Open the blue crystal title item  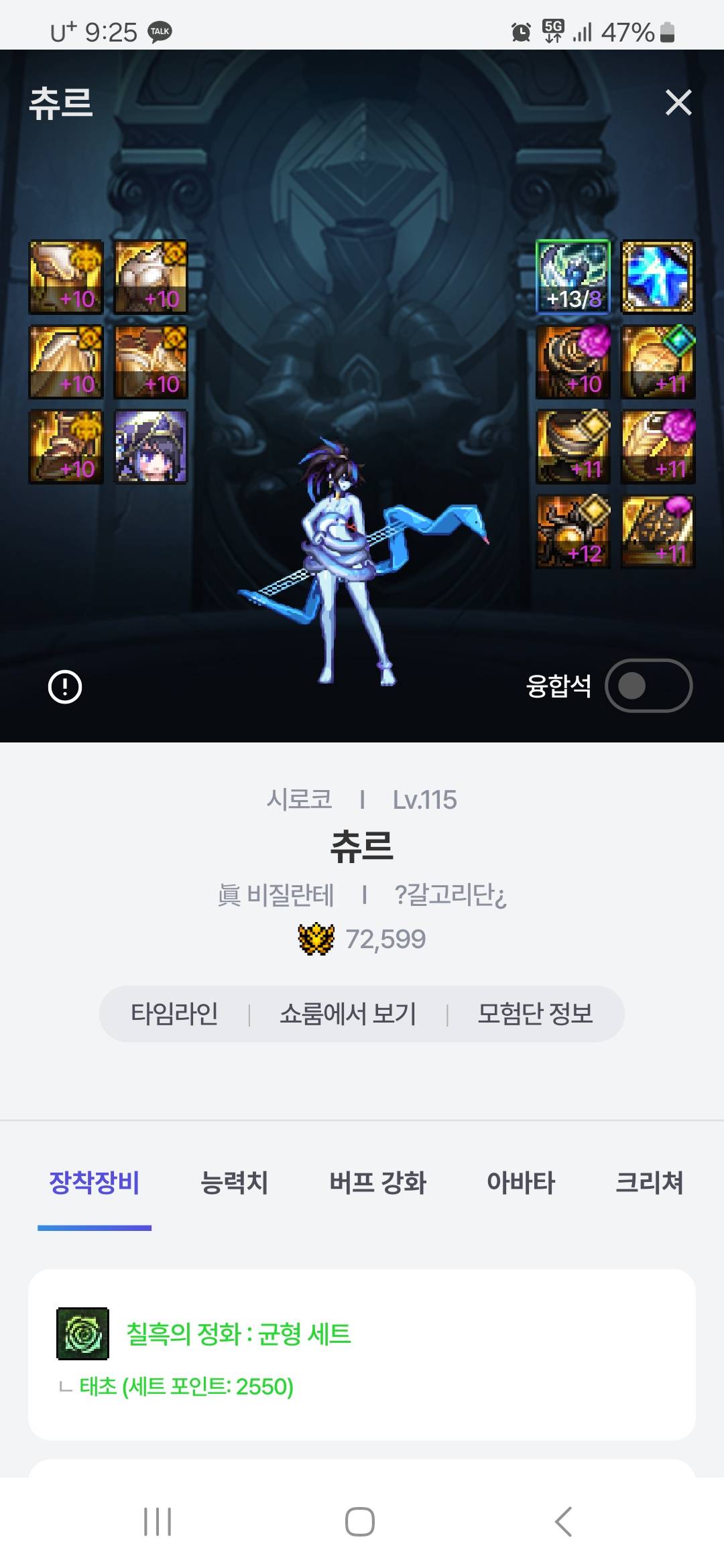pos(658,277)
